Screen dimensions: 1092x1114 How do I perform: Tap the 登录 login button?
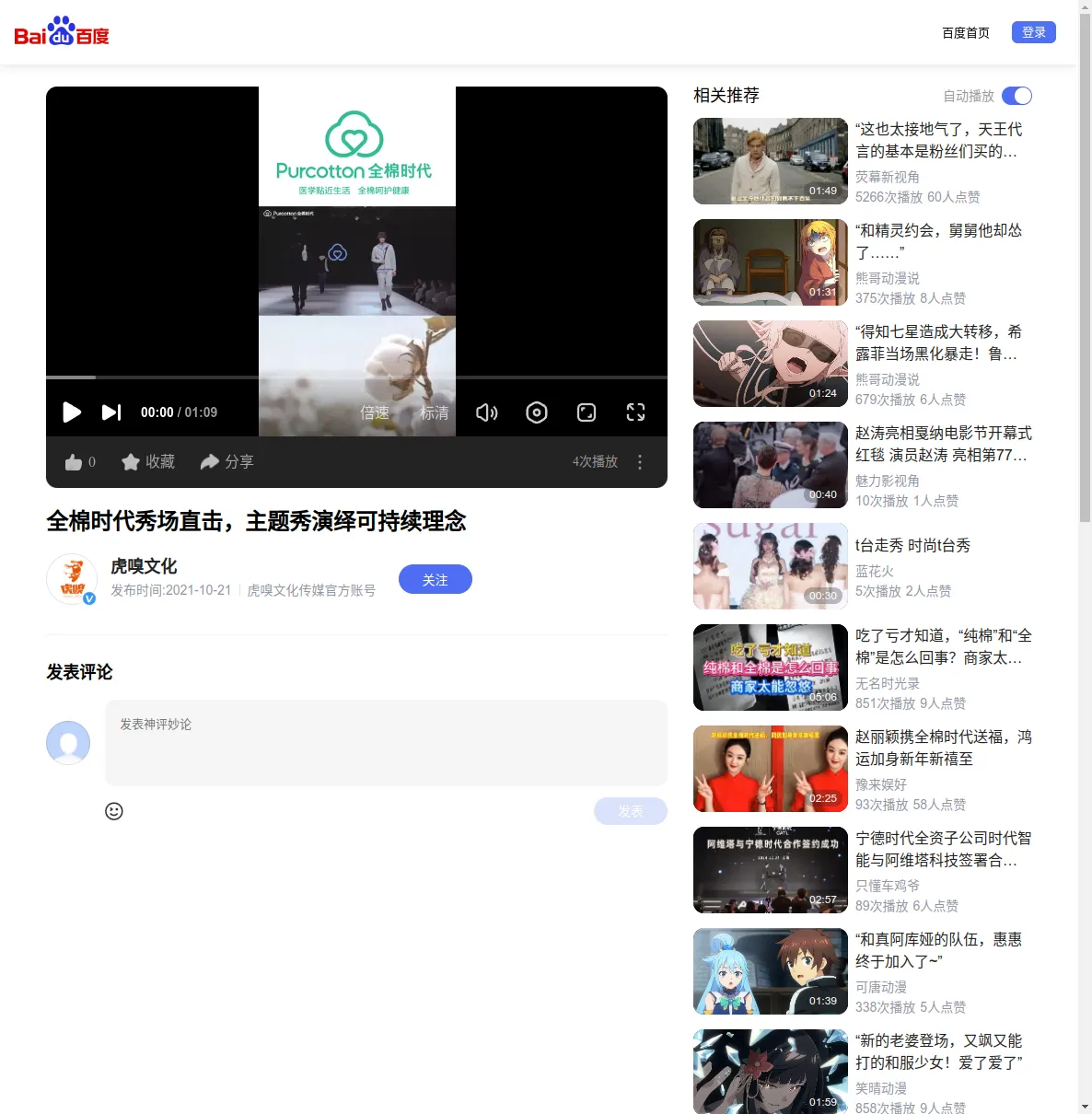click(x=1033, y=32)
